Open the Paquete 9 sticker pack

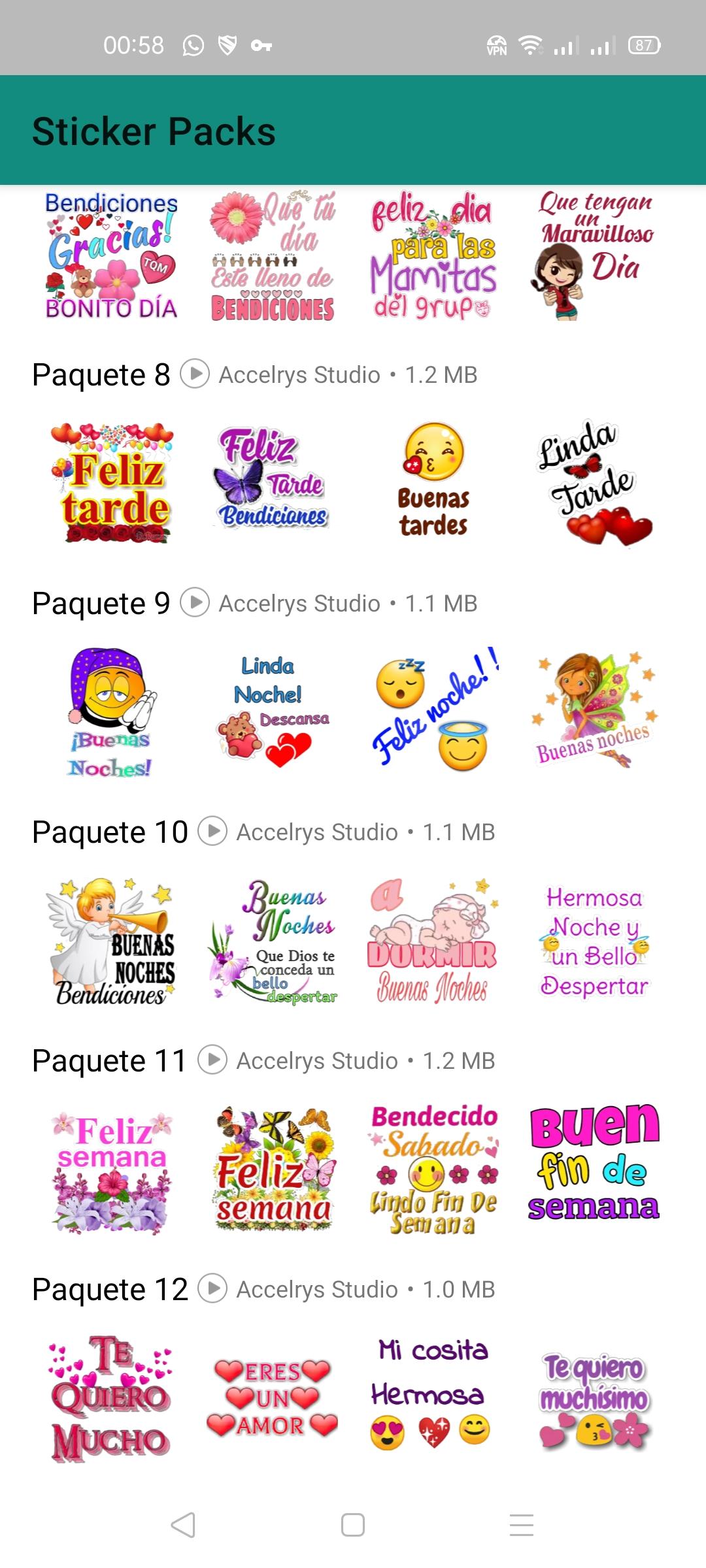[101, 604]
